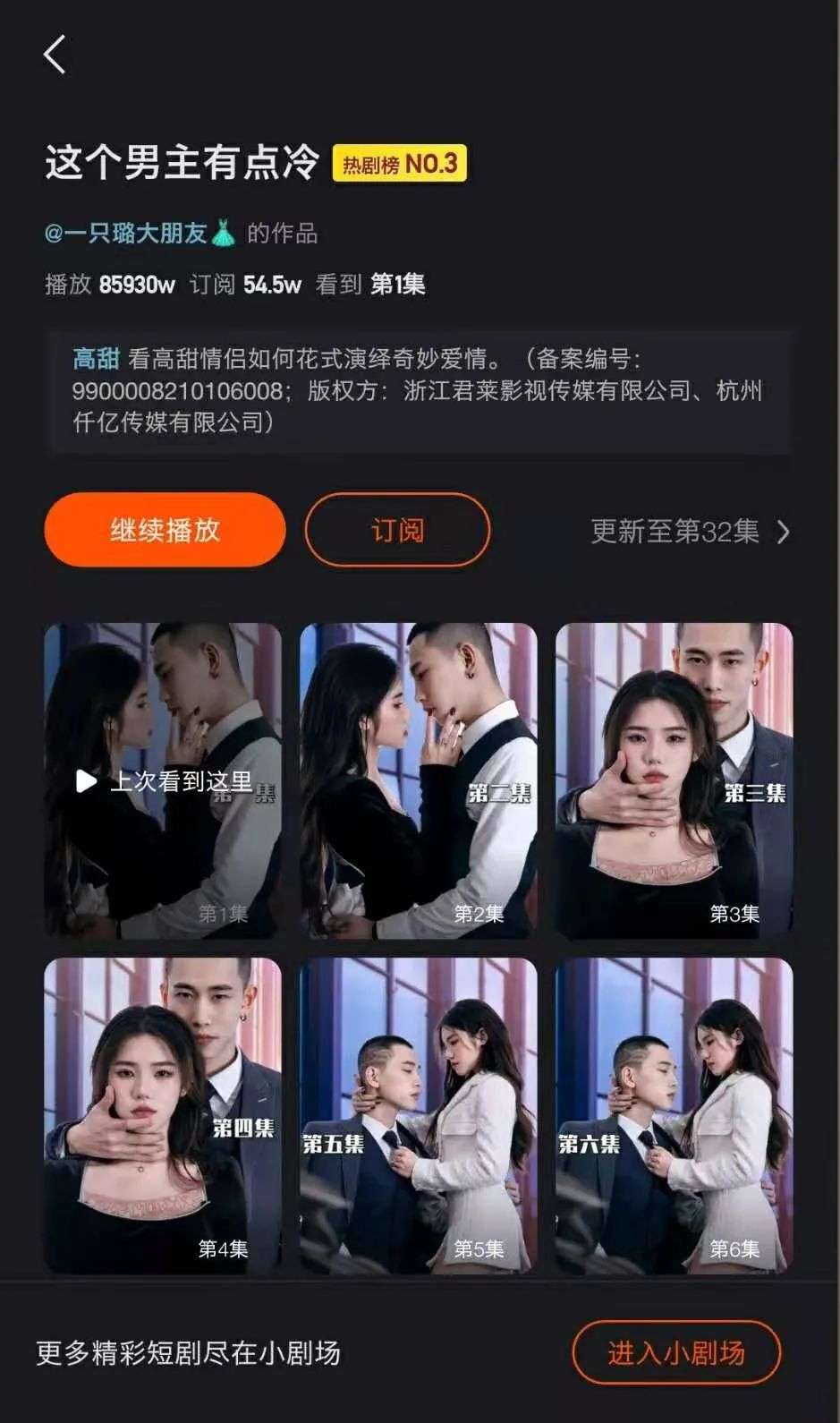
Task: Go back using the top-left arrow
Action: [55, 55]
